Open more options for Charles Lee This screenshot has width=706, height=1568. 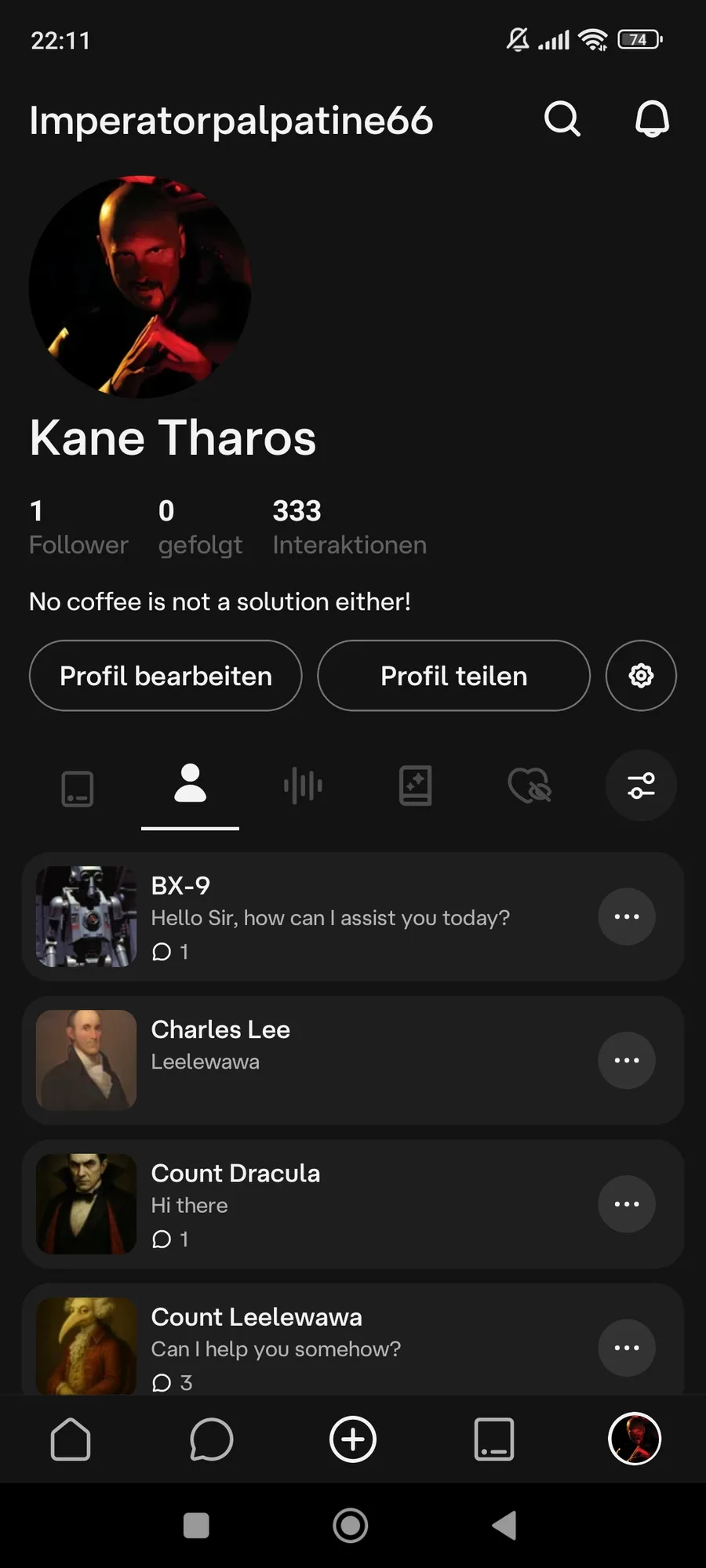coord(626,1060)
